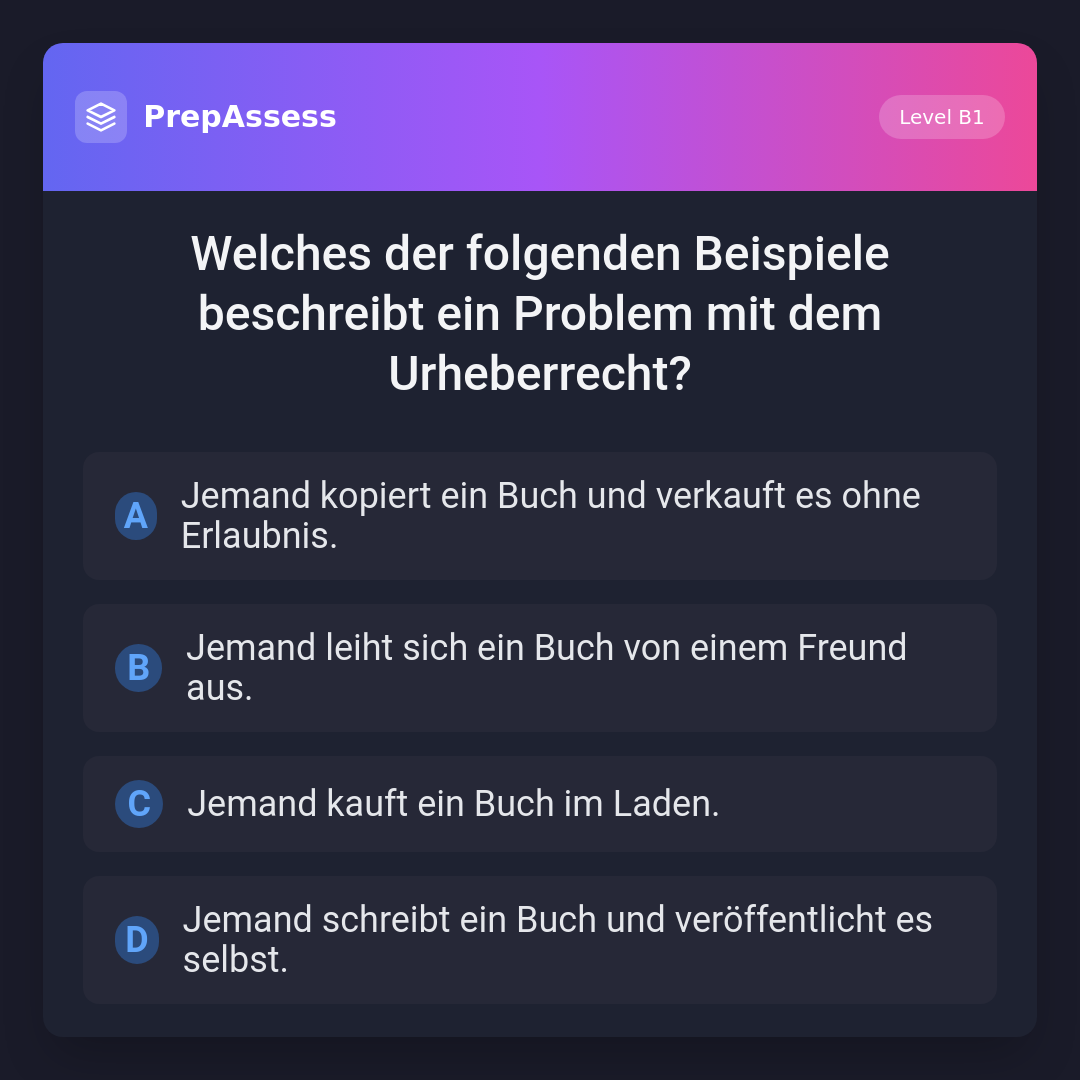The image size is (1080, 1080).
Task: Choose answer B about borrowing a book
Action: 540,668
